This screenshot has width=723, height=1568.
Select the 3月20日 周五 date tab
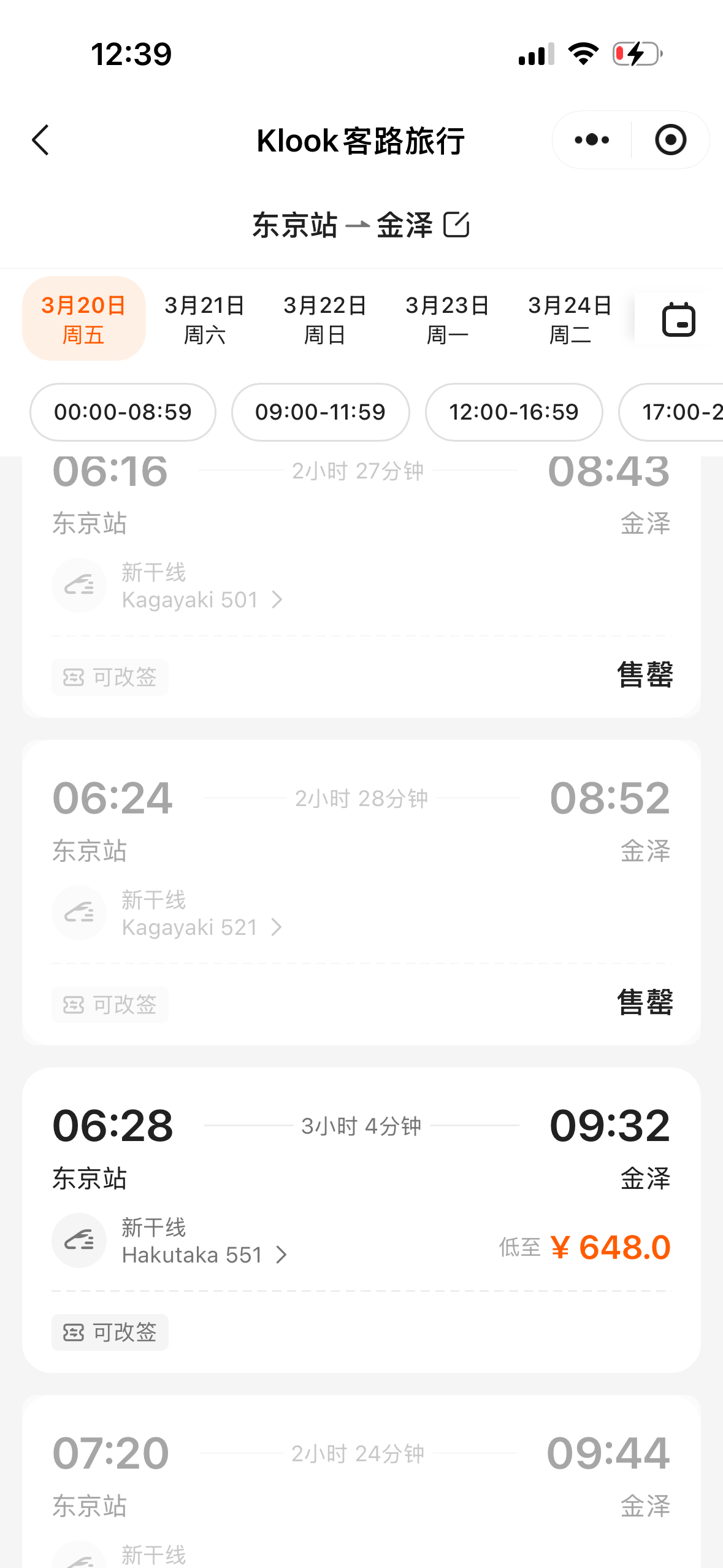click(84, 319)
